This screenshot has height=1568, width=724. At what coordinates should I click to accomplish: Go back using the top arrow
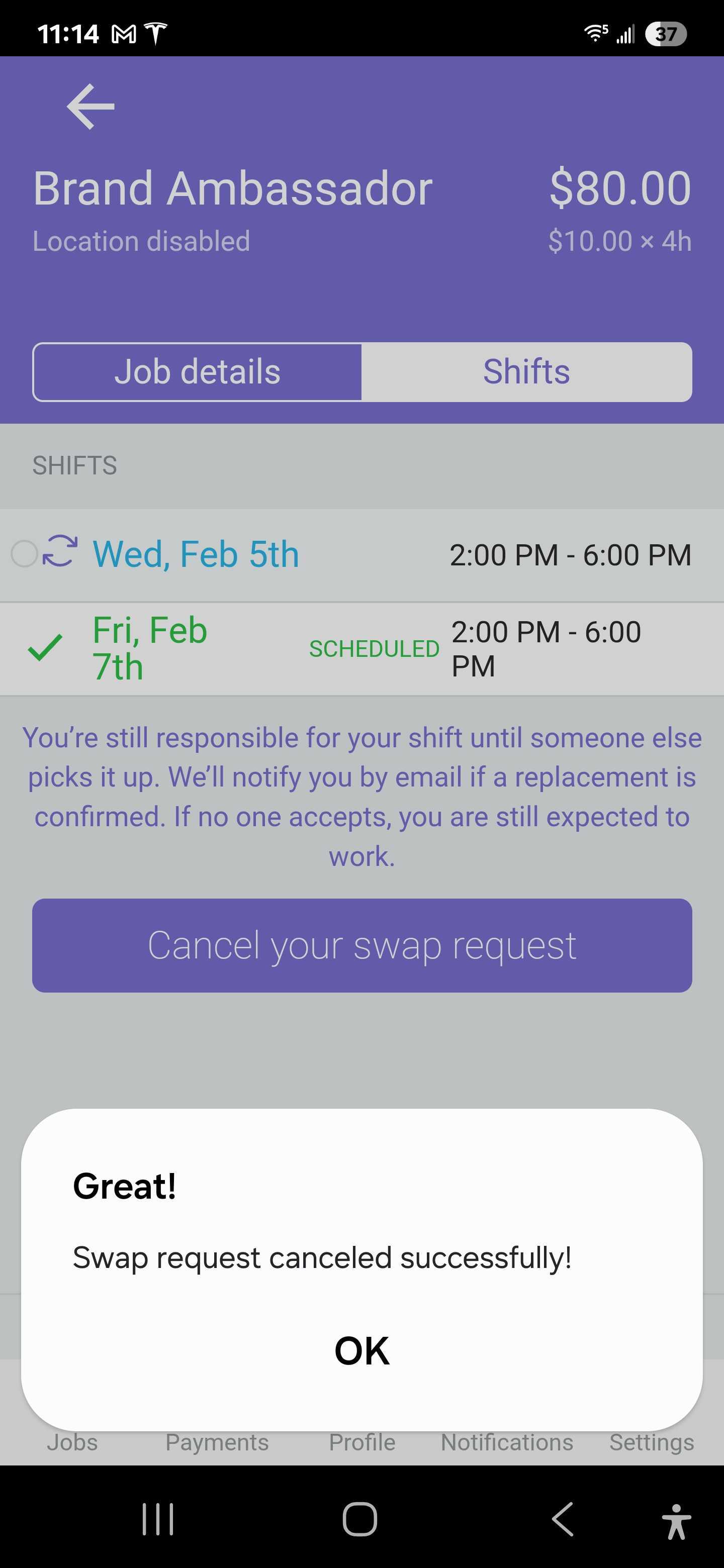[x=90, y=107]
